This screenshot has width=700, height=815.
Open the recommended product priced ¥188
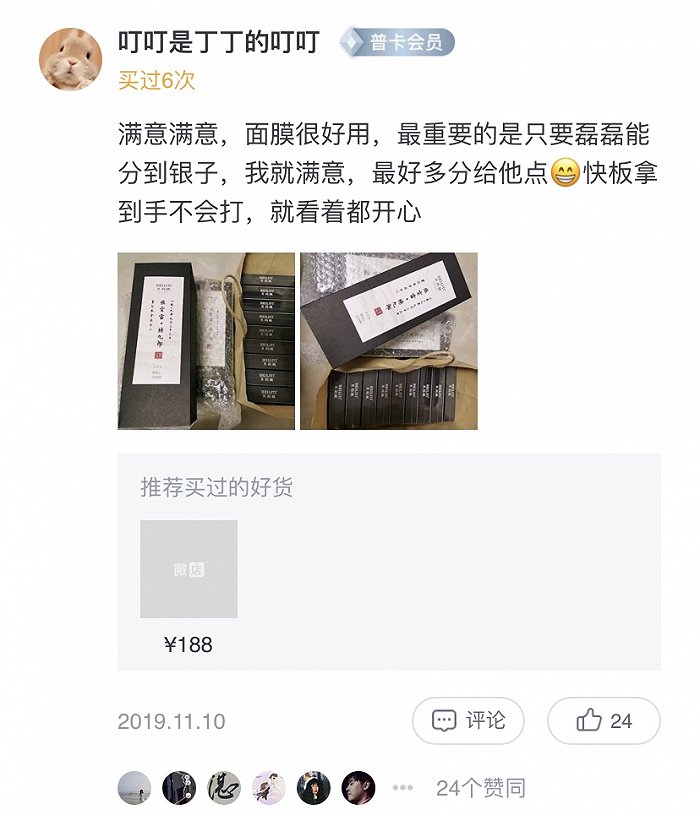click(x=188, y=569)
